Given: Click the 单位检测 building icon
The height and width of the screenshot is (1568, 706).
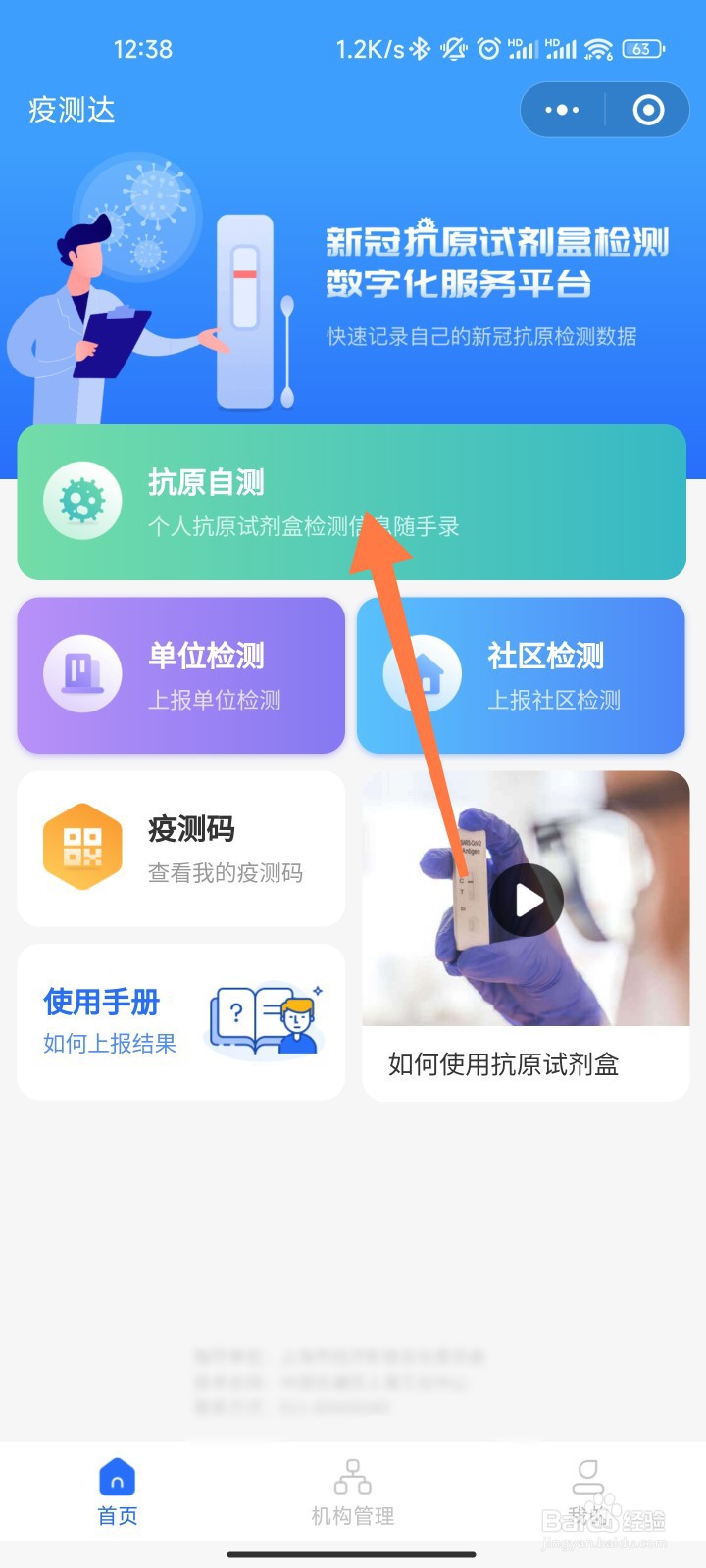Looking at the screenshot, I should tap(82, 674).
